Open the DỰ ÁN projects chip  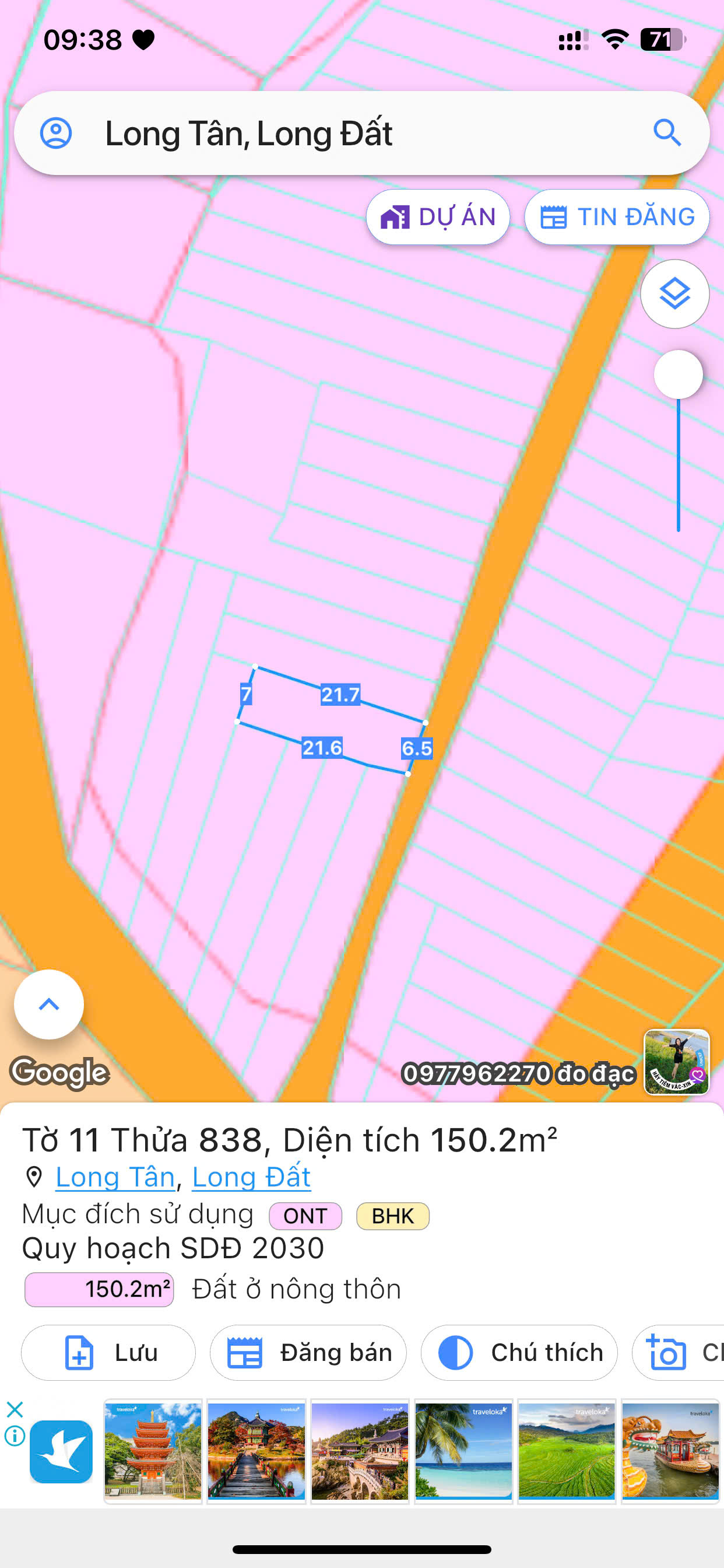point(437,218)
